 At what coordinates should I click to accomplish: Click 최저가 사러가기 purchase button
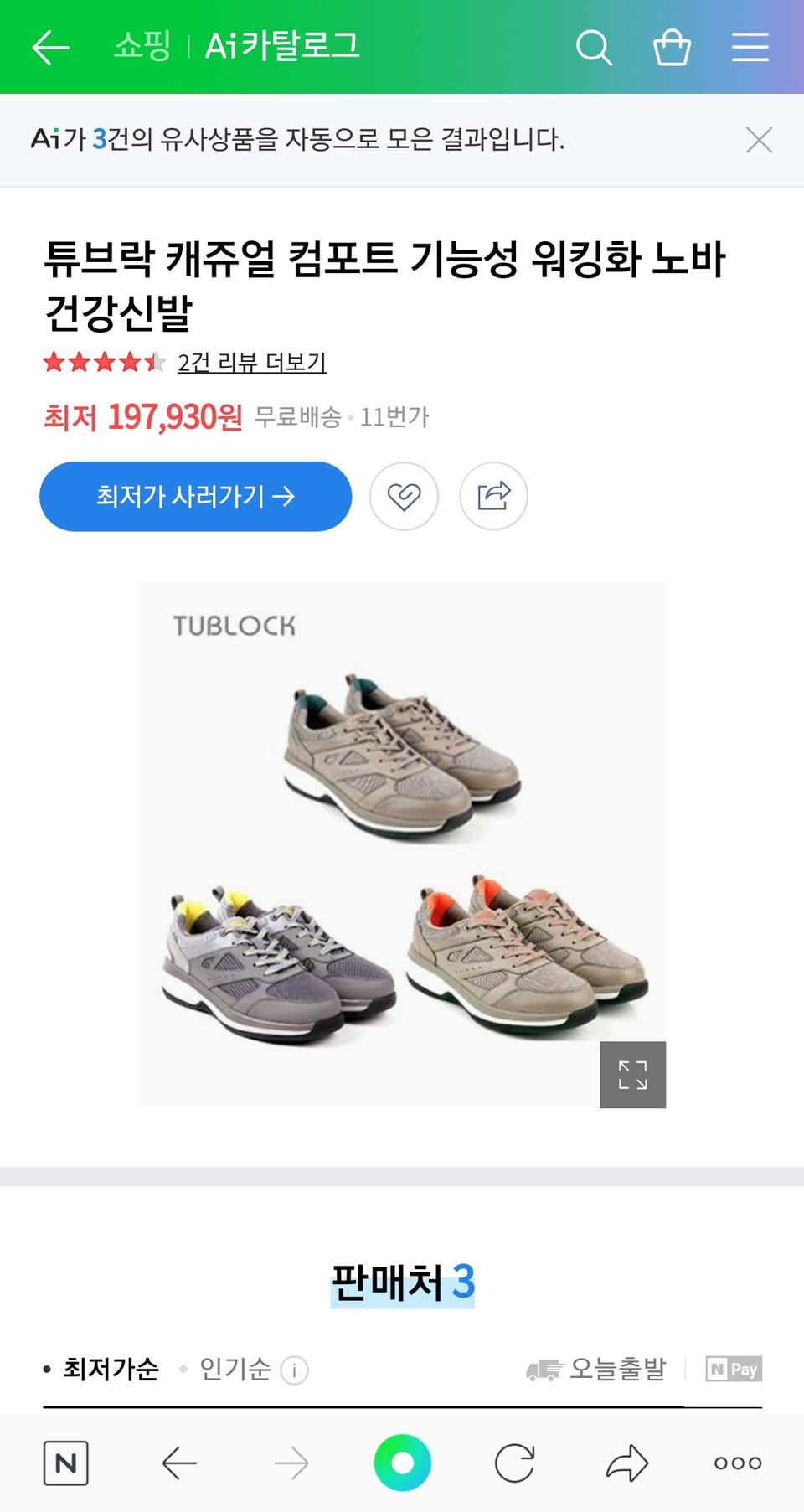pyautogui.click(x=196, y=496)
